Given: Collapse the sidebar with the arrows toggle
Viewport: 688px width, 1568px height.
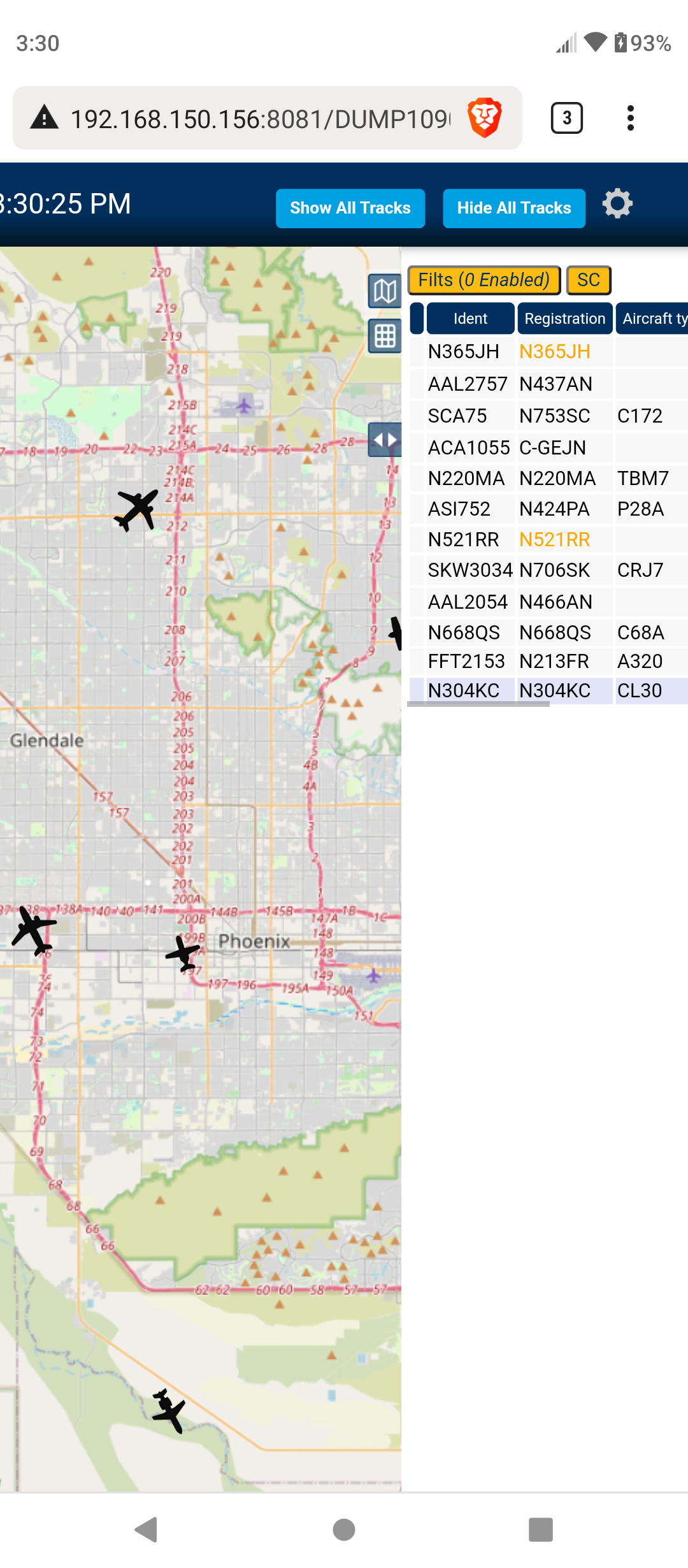Looking at the screenshot, I should point(385,440).
